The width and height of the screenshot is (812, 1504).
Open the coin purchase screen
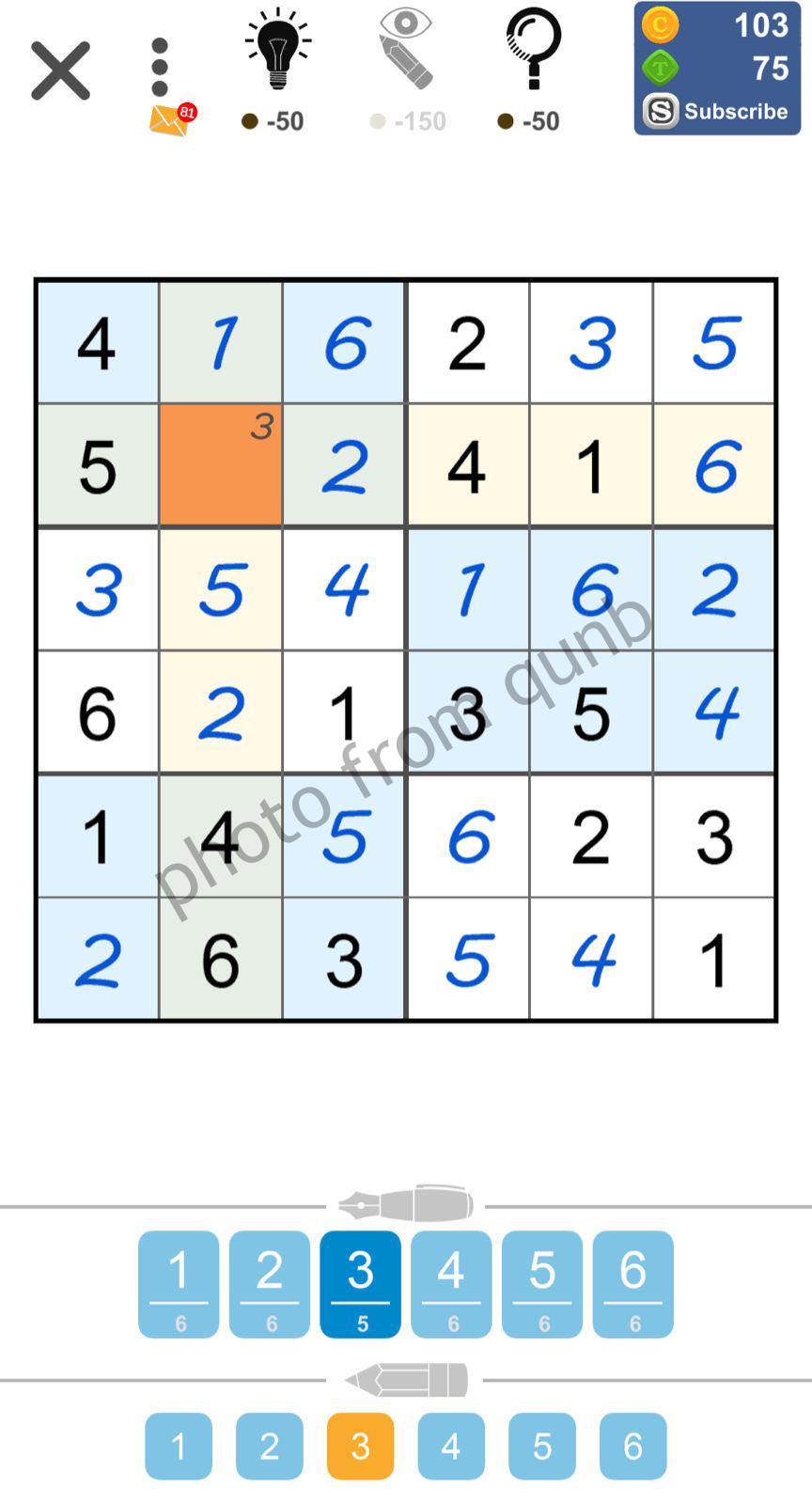(660, 26)
